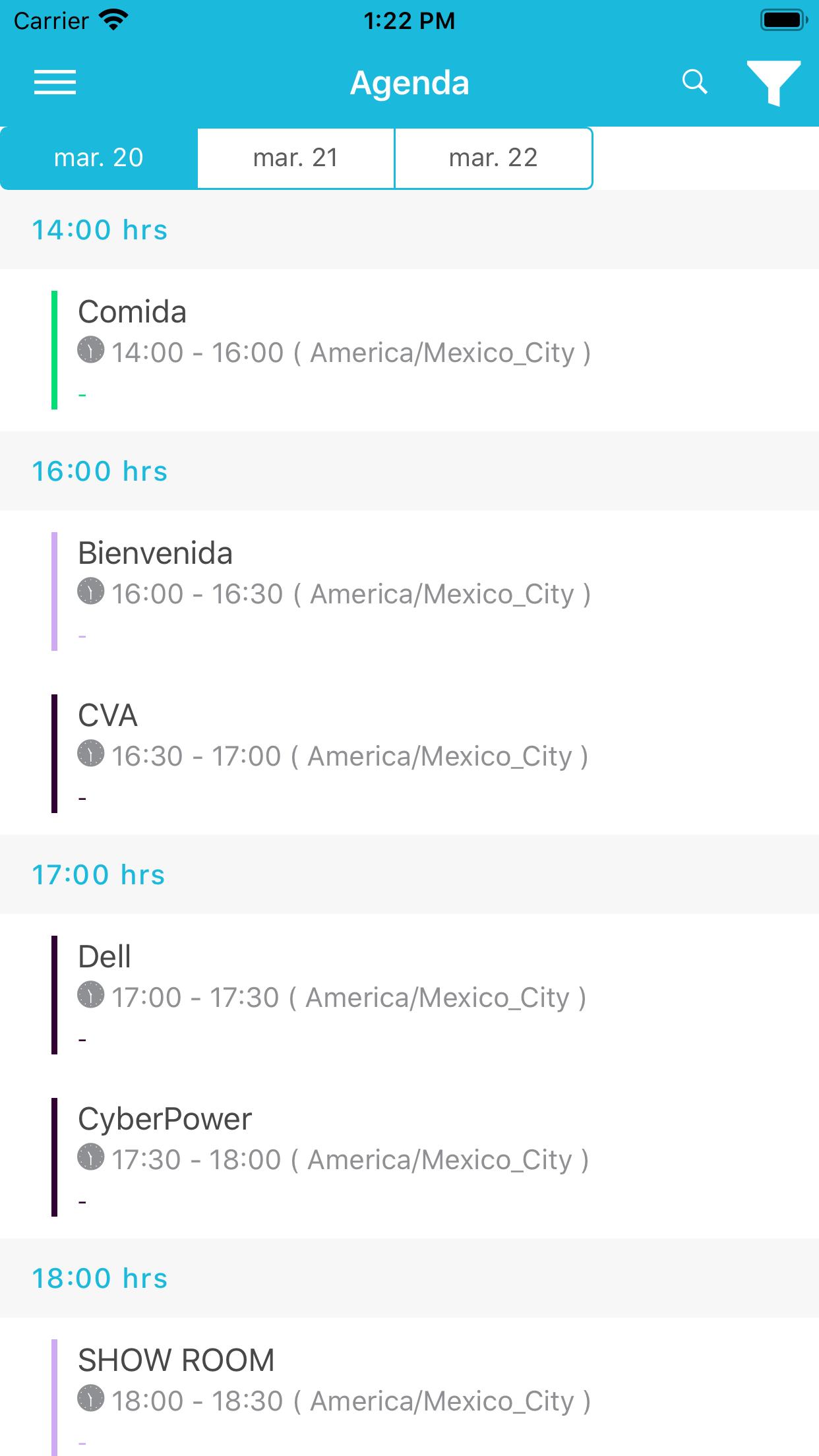Switch to the mar. 22 tab
Screen dimensions: 819x1456
pos(494,158)
